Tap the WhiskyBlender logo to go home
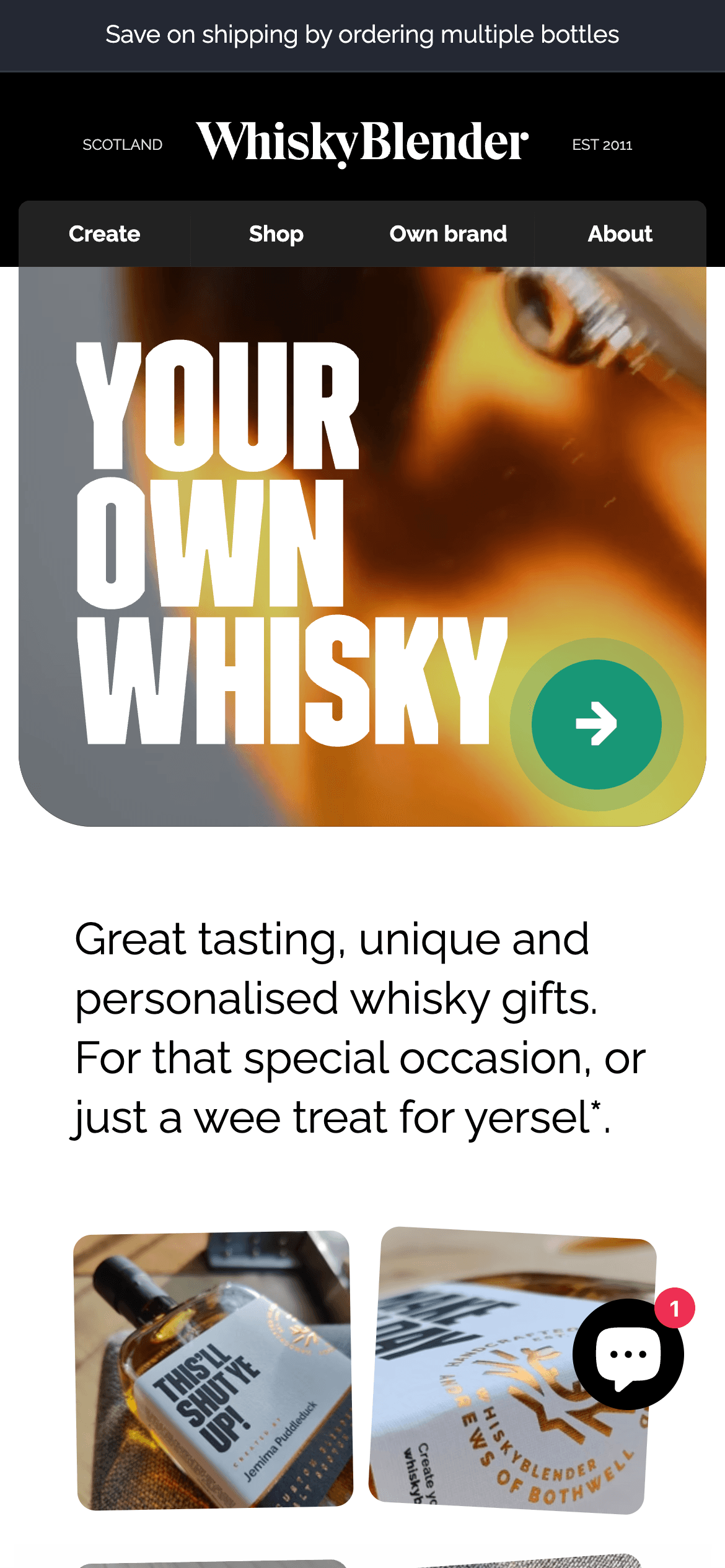Image resolution: width=725 pixels, height=1568 pixels. [x=362, y=142]
